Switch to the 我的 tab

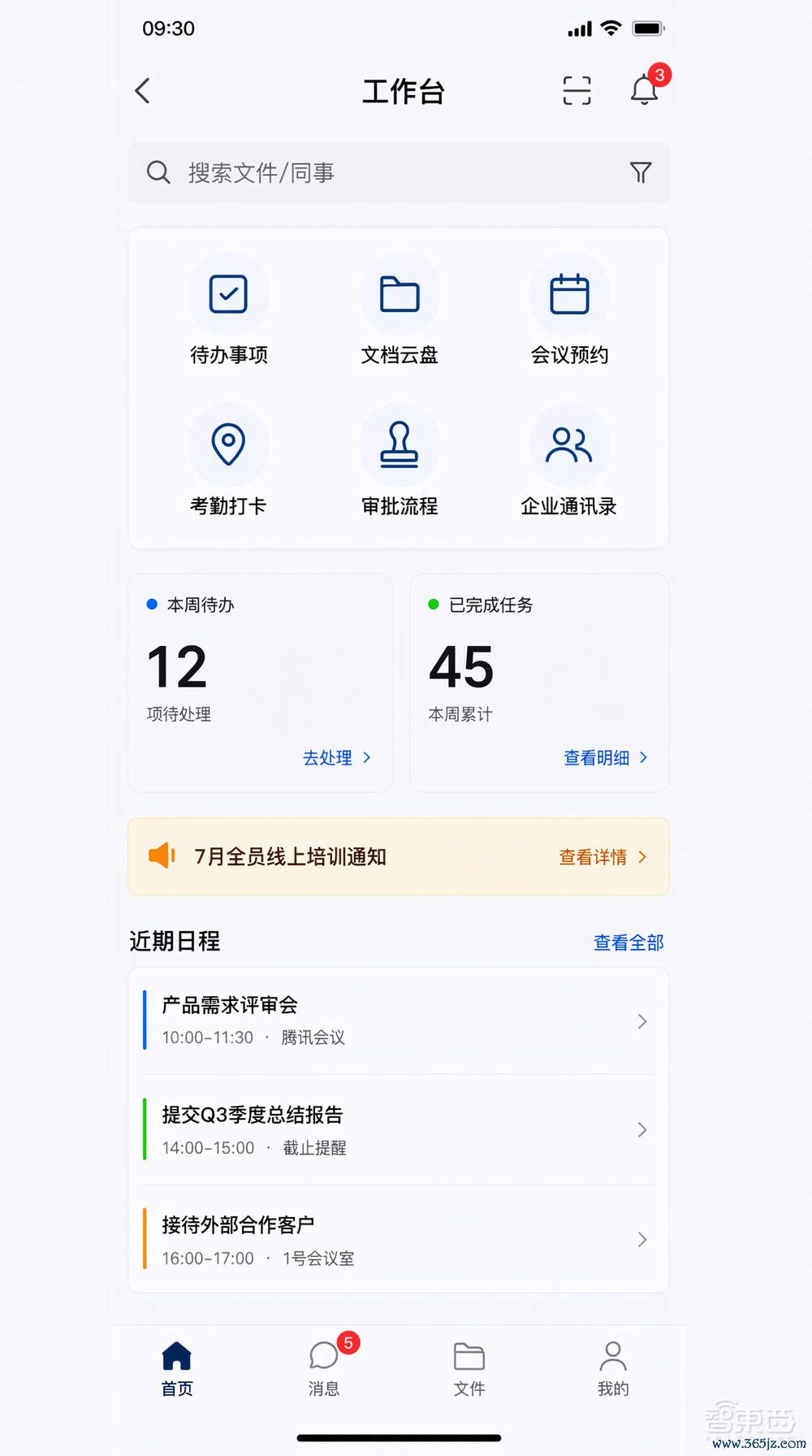coord(613,1368)
